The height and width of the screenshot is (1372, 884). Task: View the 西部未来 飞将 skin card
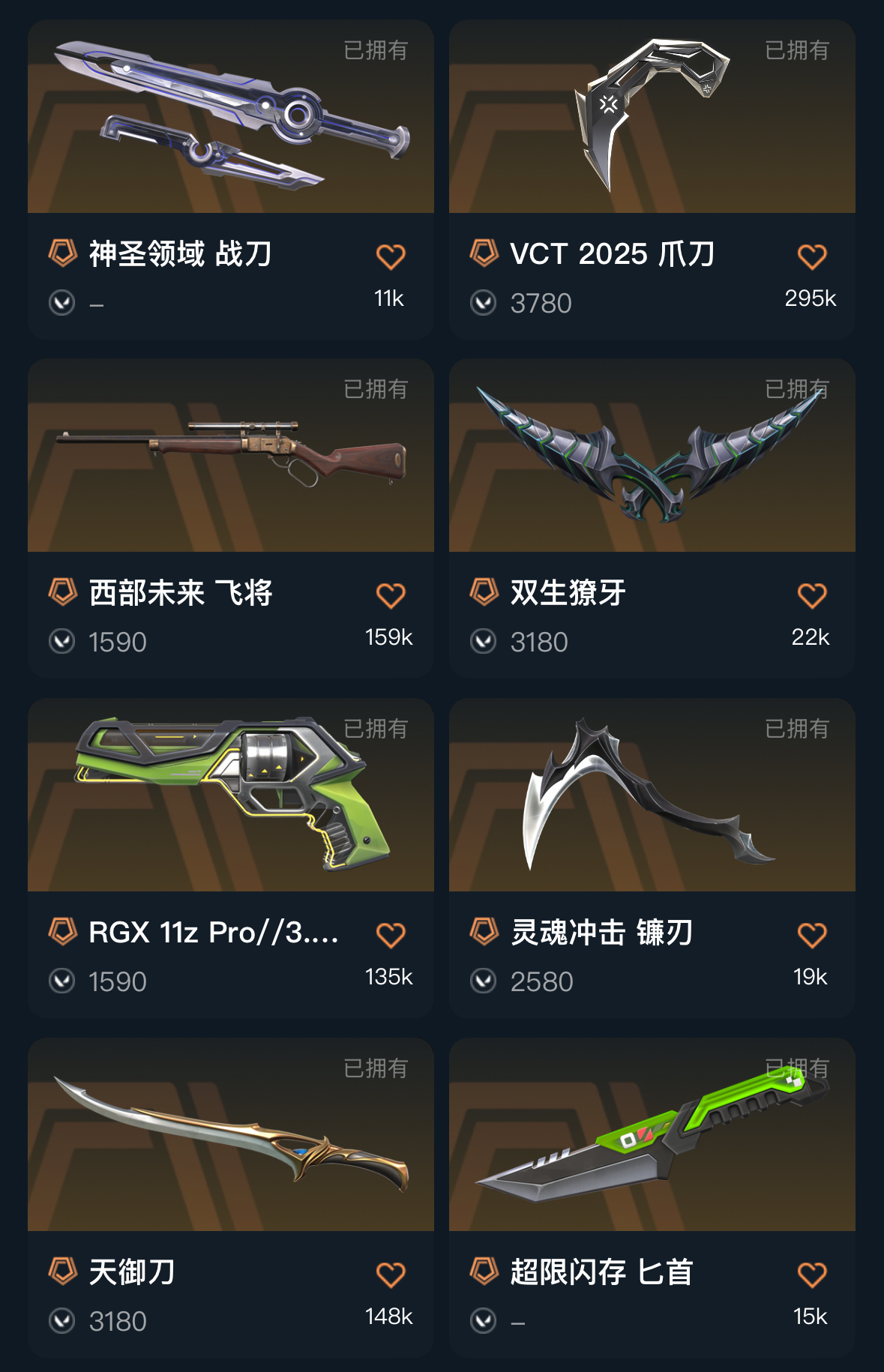230,457
